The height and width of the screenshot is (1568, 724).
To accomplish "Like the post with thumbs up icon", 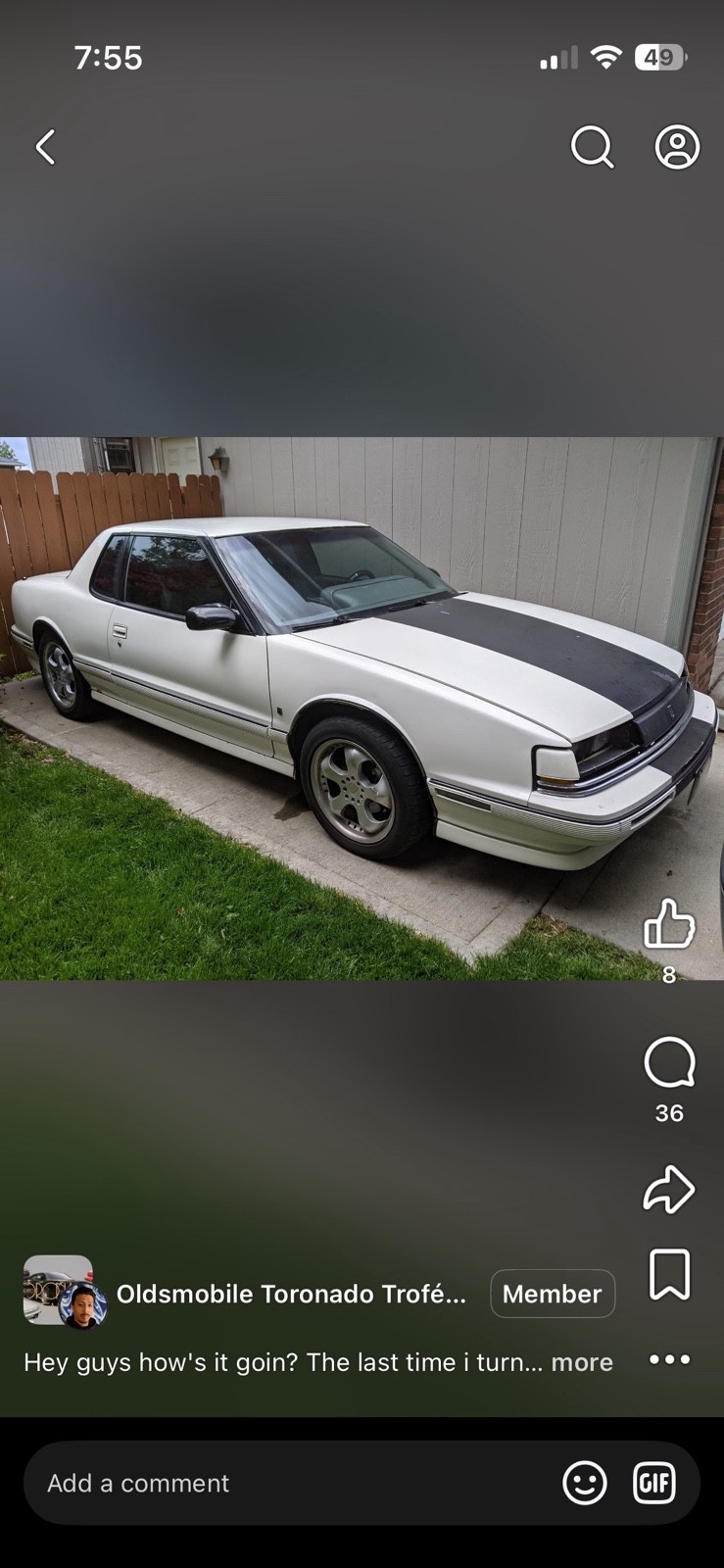I will pyautogui.click(x=669, y=921).
